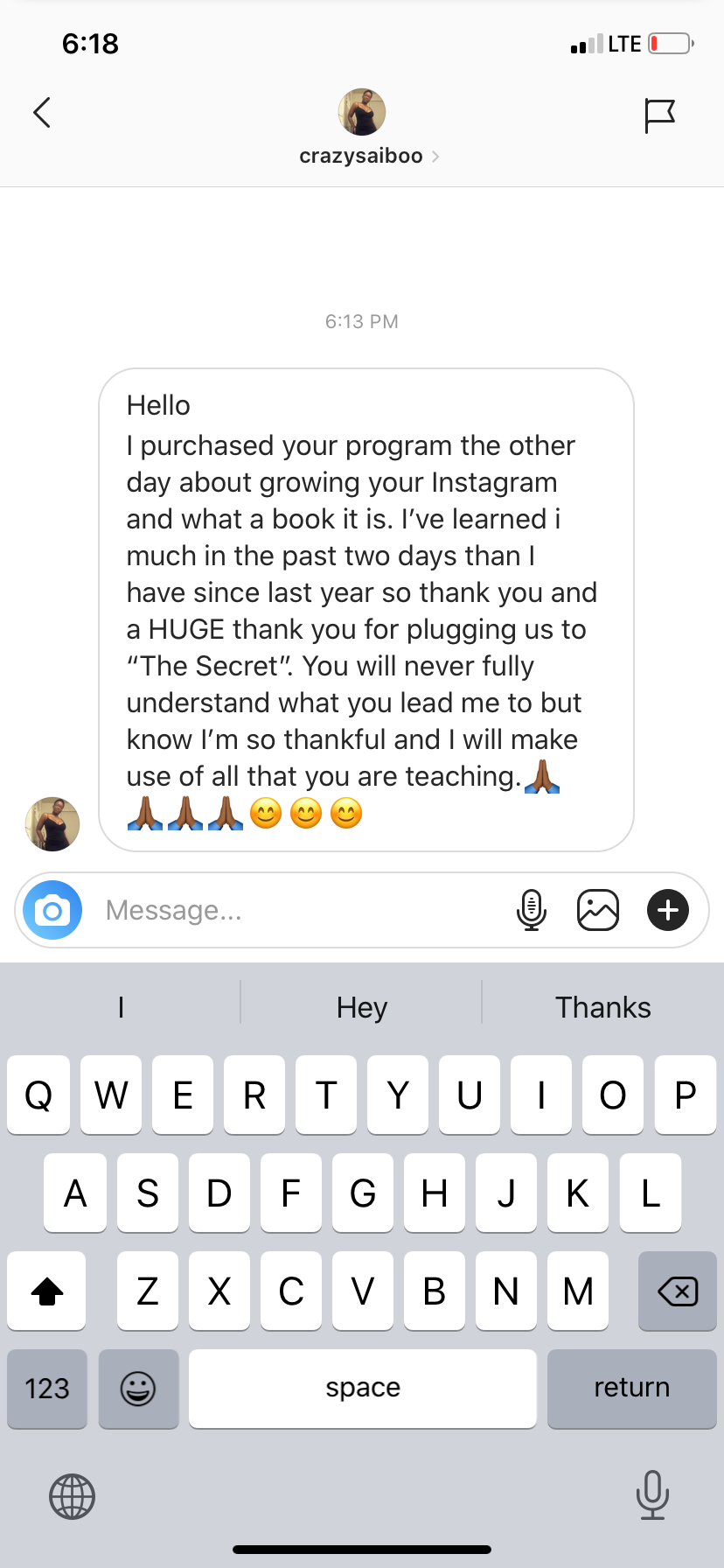Switch keyboard language using the globe
The height and width of the screenshot is (1568, 724).
72,1496
